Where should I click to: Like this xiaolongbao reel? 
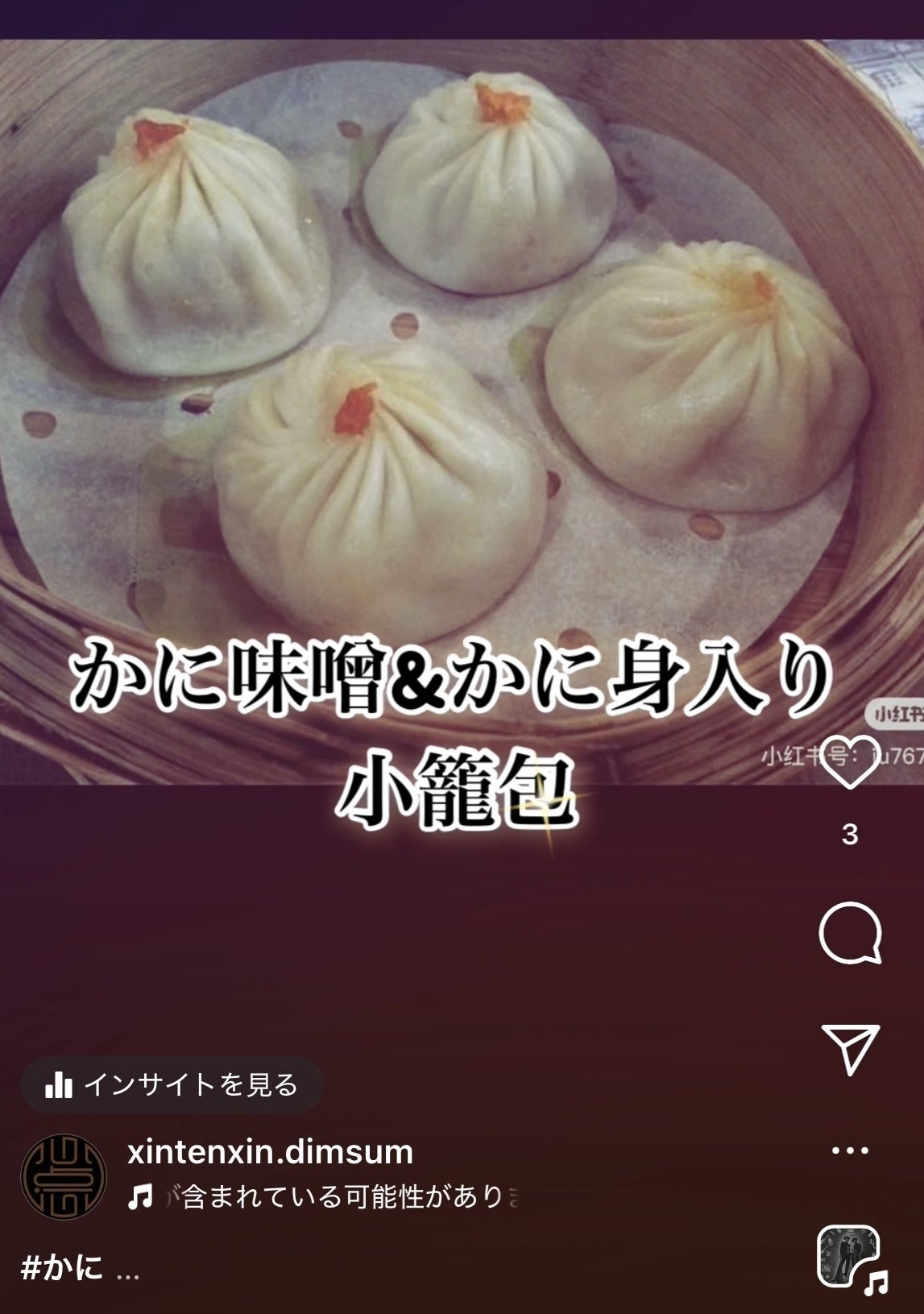(x=849, y=761)
